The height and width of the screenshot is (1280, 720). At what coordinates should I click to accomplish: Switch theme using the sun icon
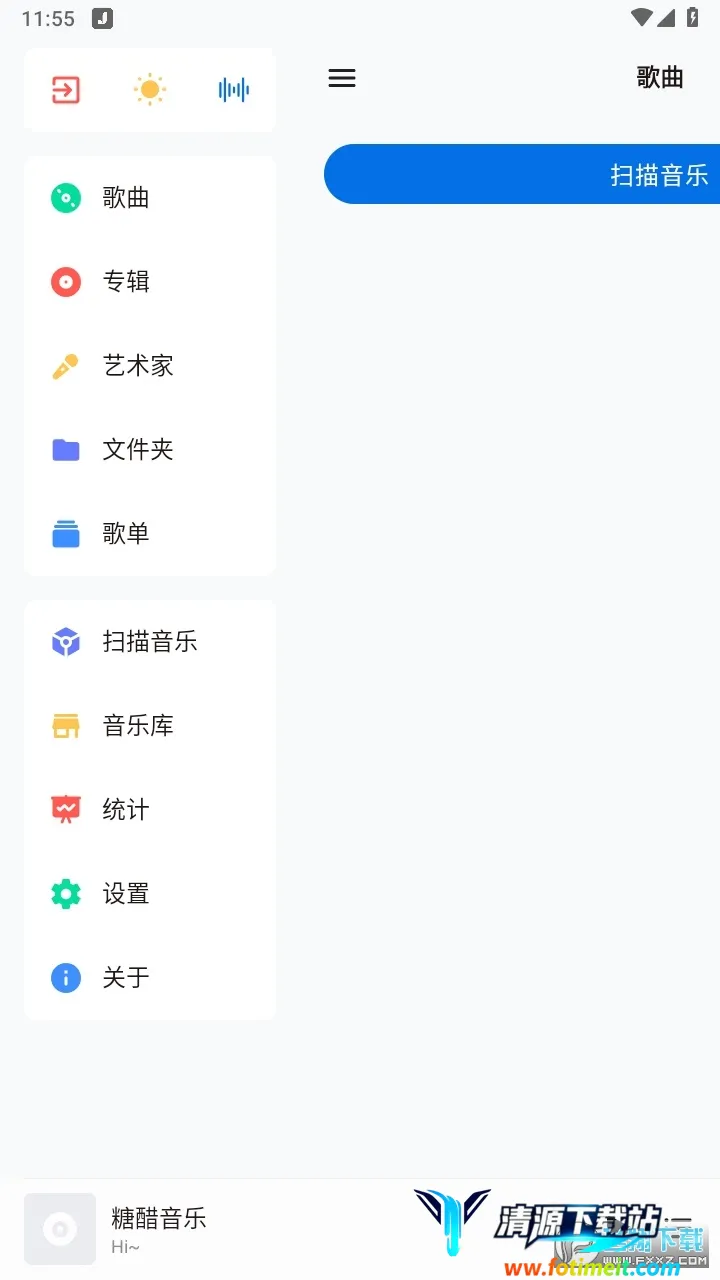(x=150, y=90)
